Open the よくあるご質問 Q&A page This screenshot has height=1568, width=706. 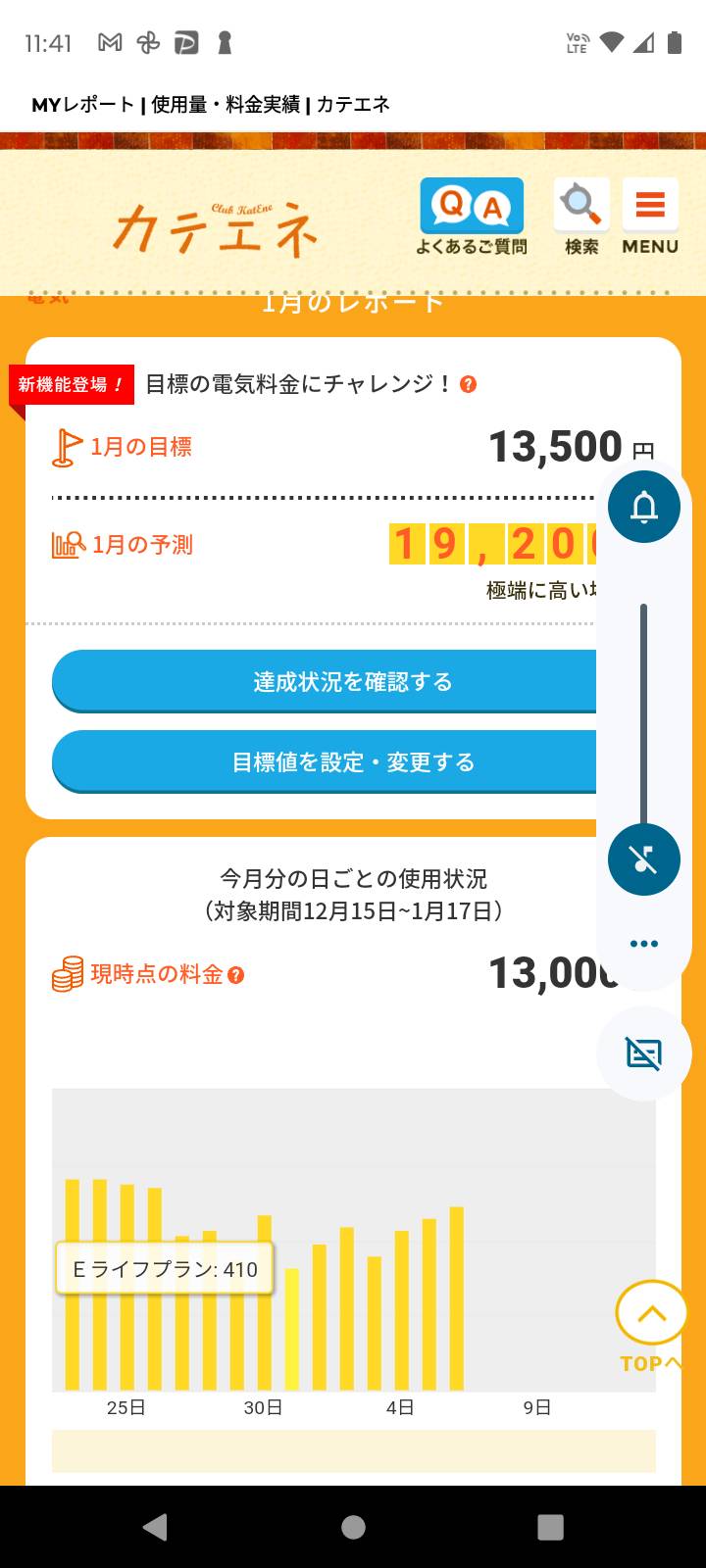coord(471,217)
